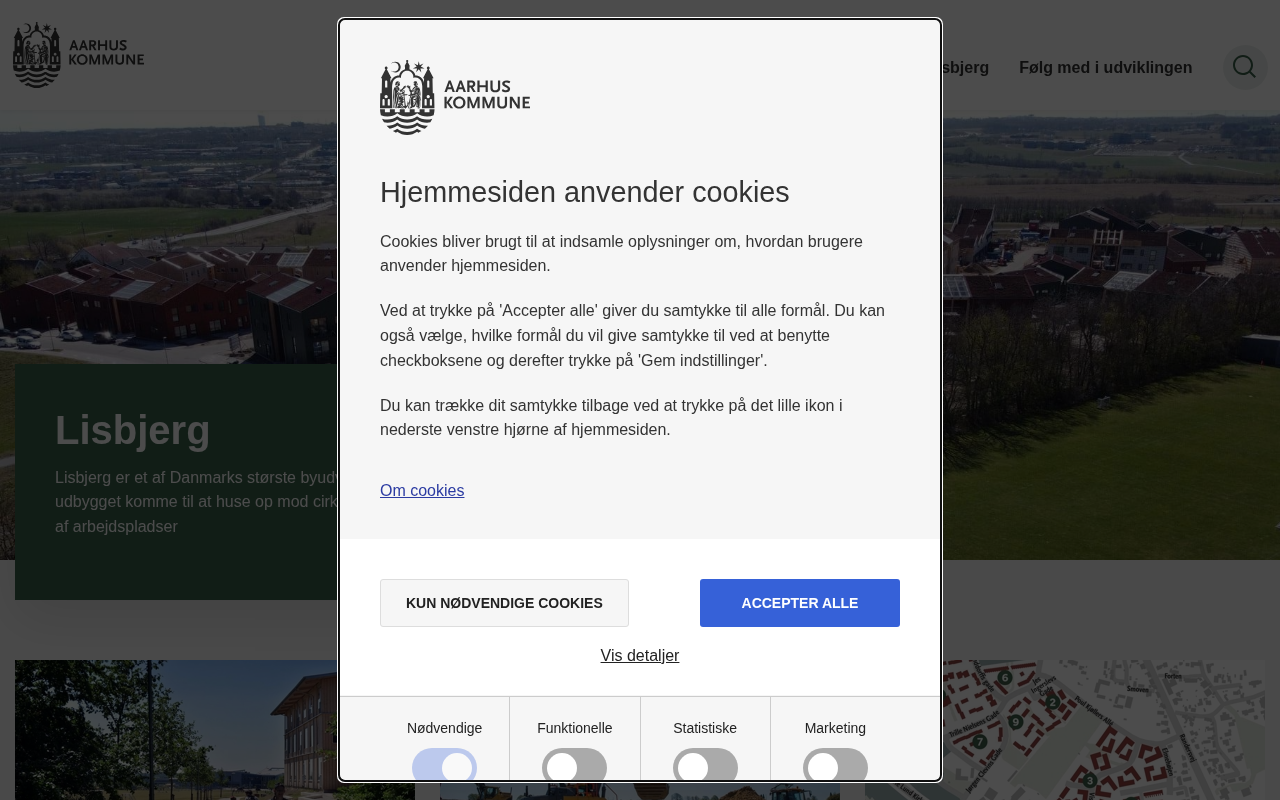Open 'Følg med i udviklingen' menu item
Image resolution: width=1280 pixels, height=800 pixels.
click(x=1105, y=67)
